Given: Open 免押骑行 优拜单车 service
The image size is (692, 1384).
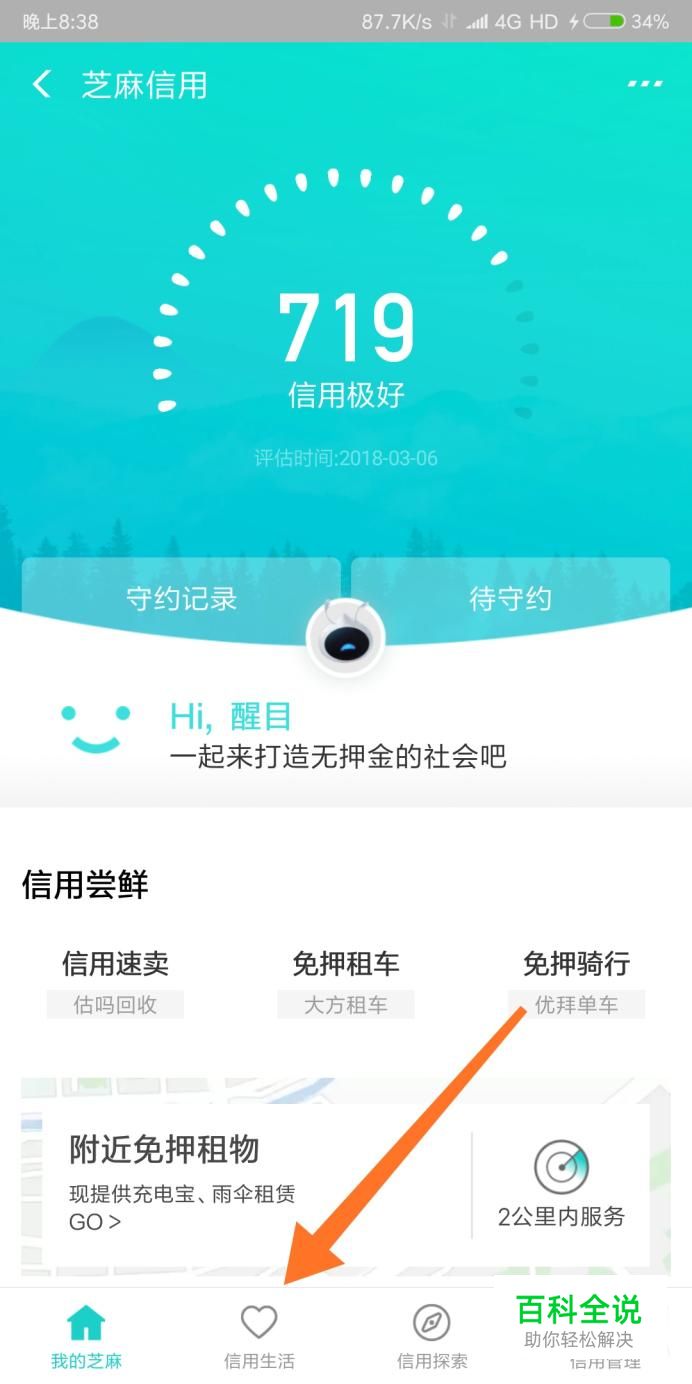Looking at the screenshot, I should (x=576, y=982).
